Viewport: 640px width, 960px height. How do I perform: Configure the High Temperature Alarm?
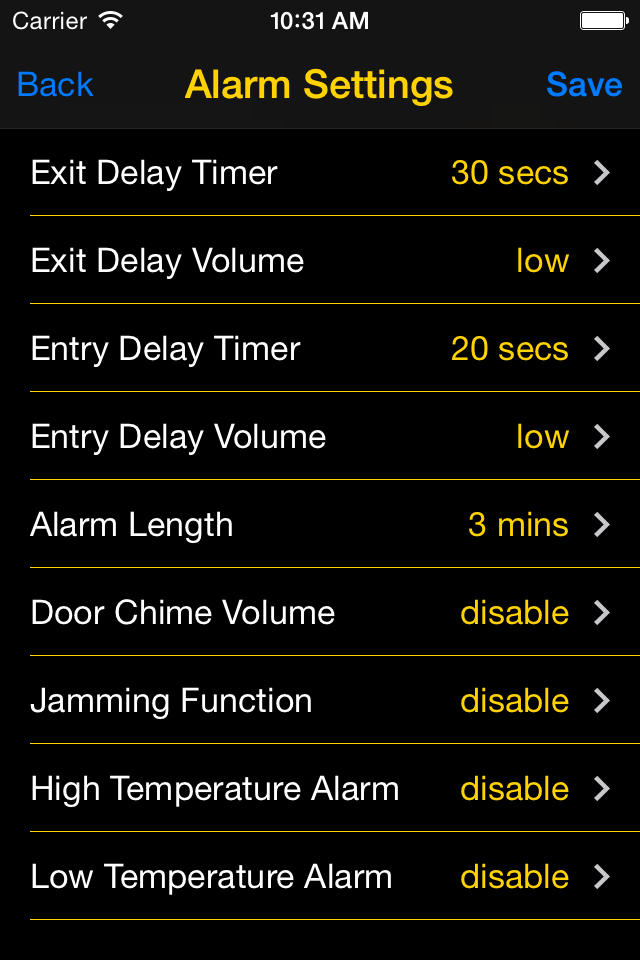pos(320,789)
